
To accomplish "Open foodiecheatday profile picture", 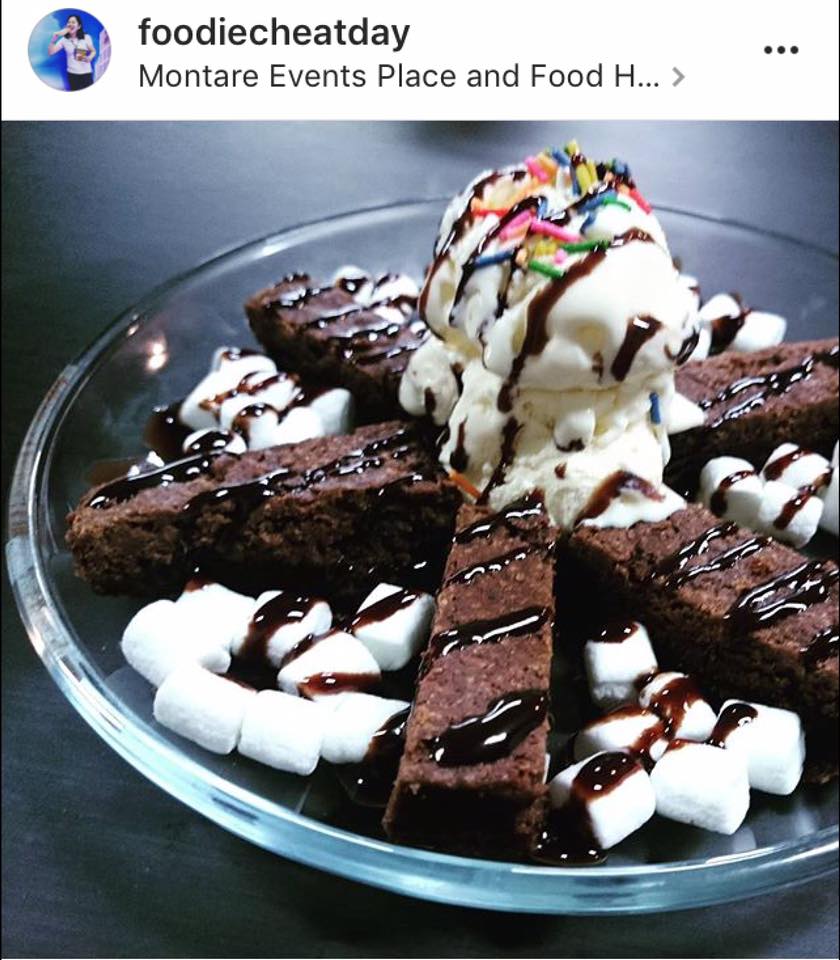I will click(x=69, y=50).
